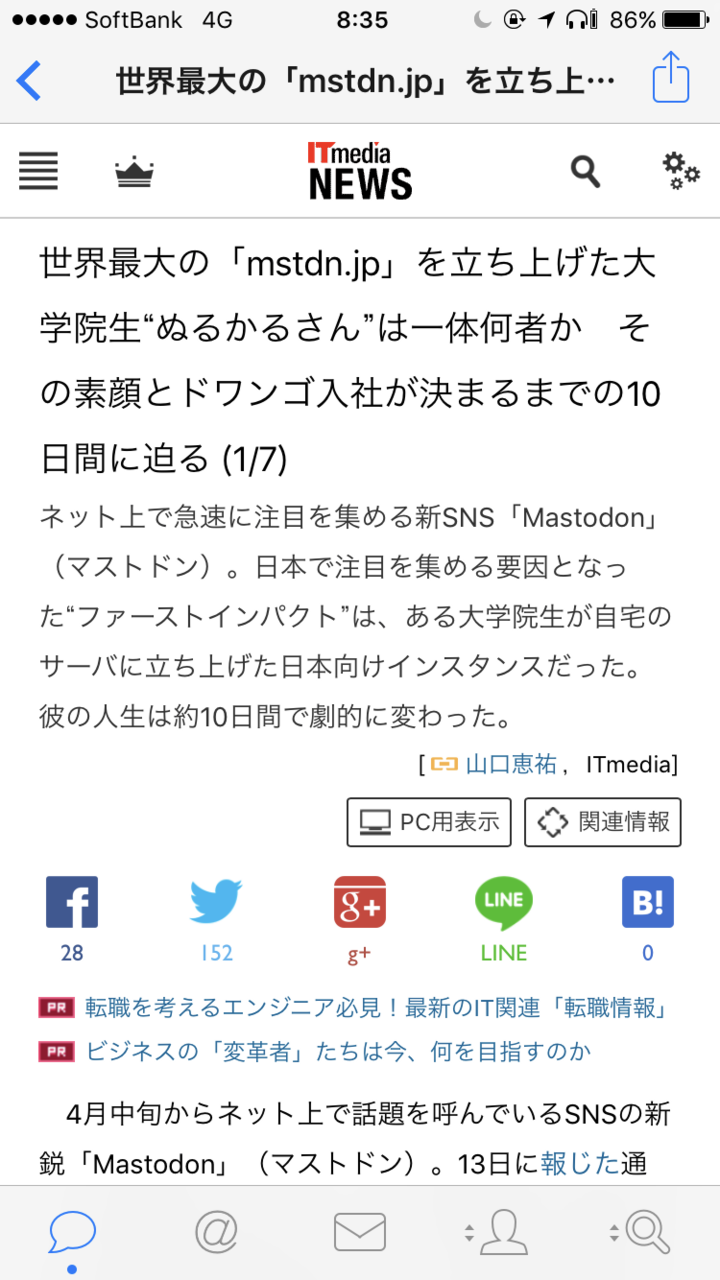Share this article via the share icon

(671, 76)
